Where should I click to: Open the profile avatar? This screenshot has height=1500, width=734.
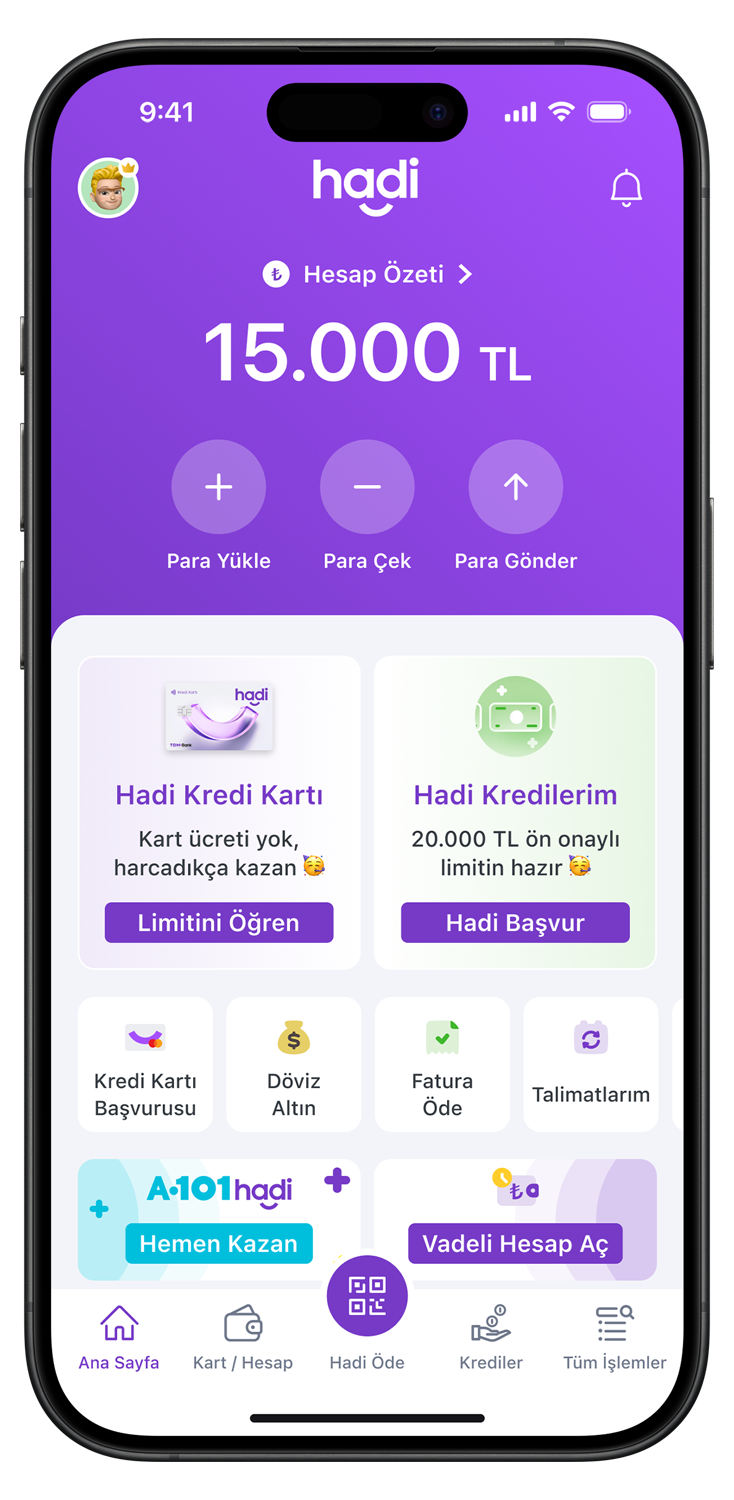[108, 188]
